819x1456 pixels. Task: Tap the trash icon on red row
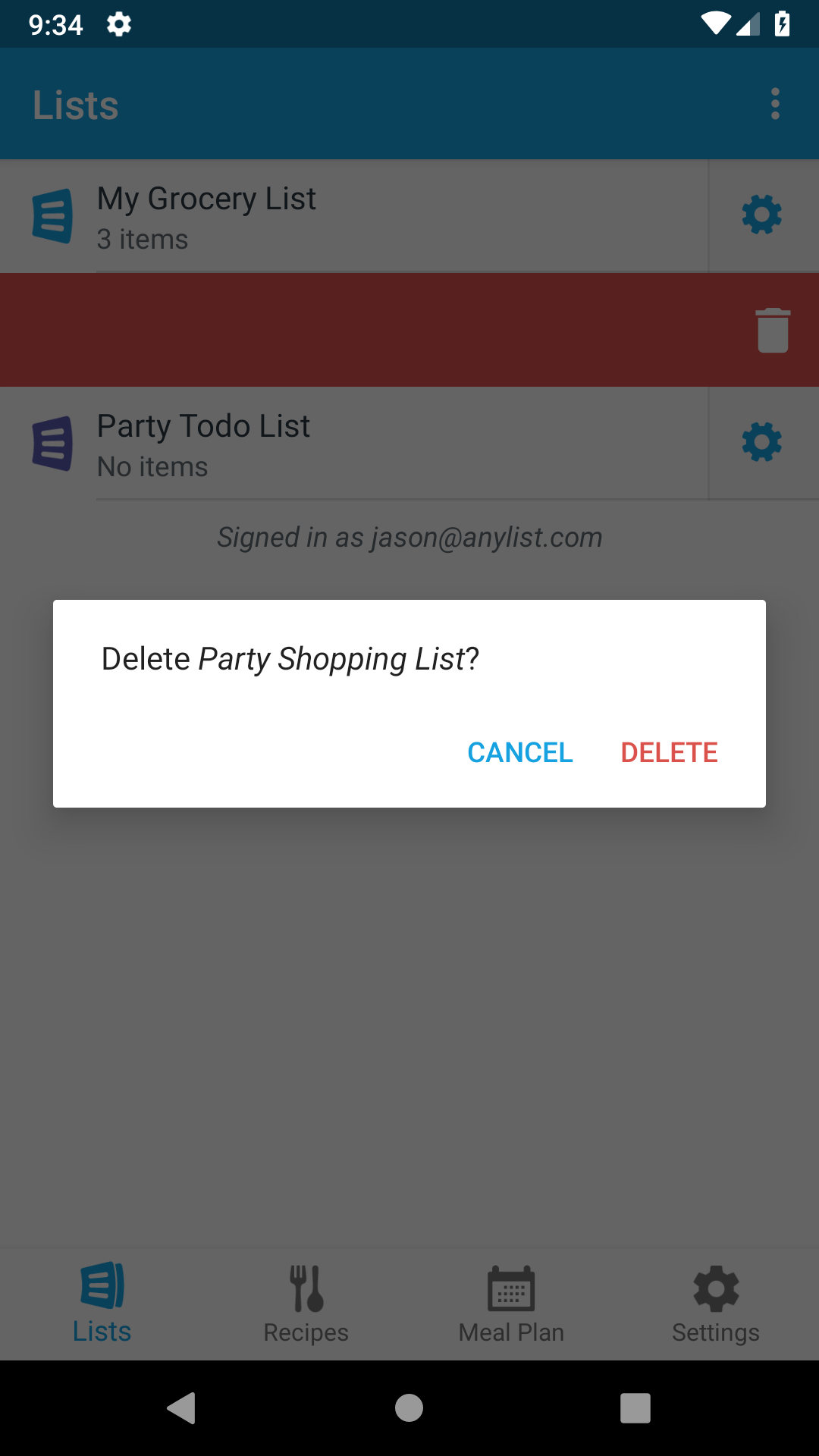[x=773, y=331]
